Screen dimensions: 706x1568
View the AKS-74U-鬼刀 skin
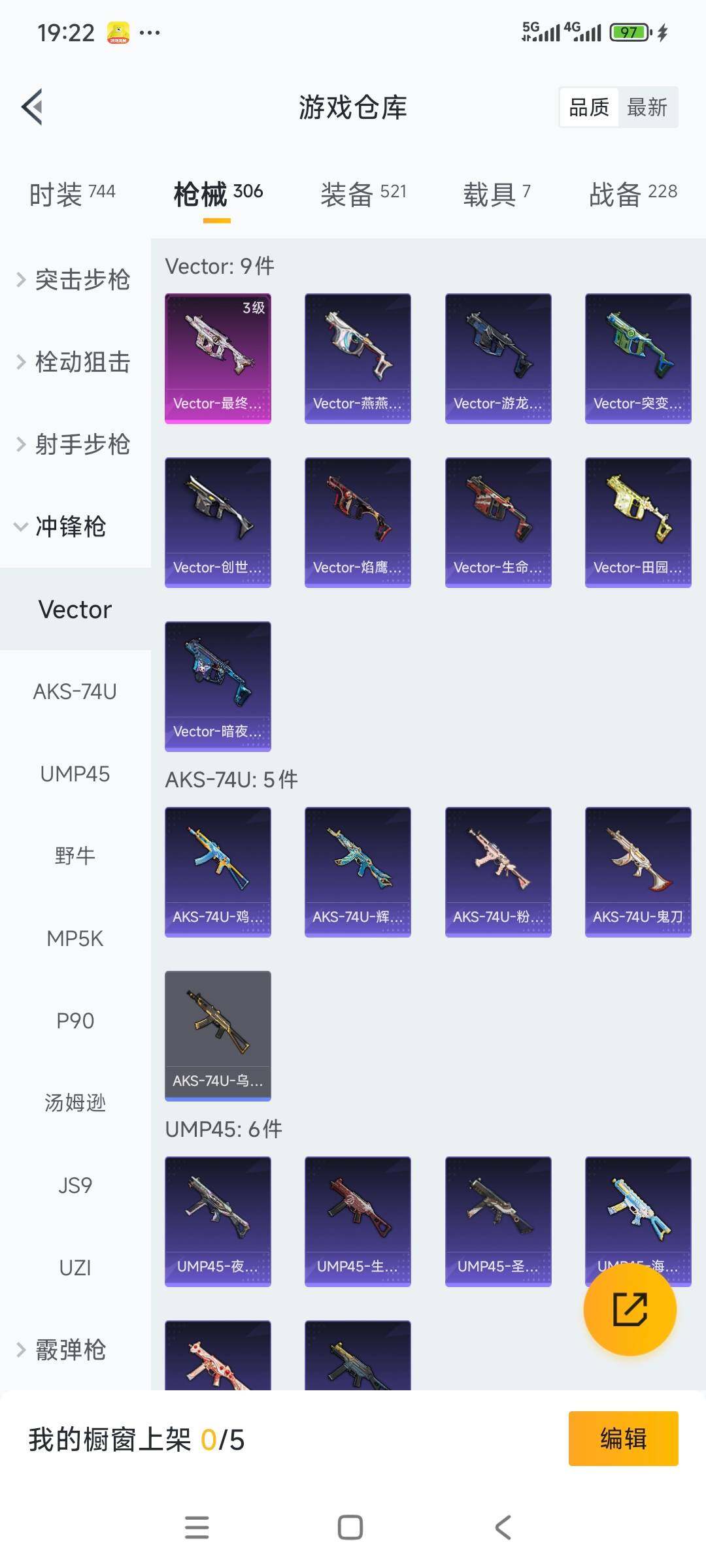(x=637, y=873)
